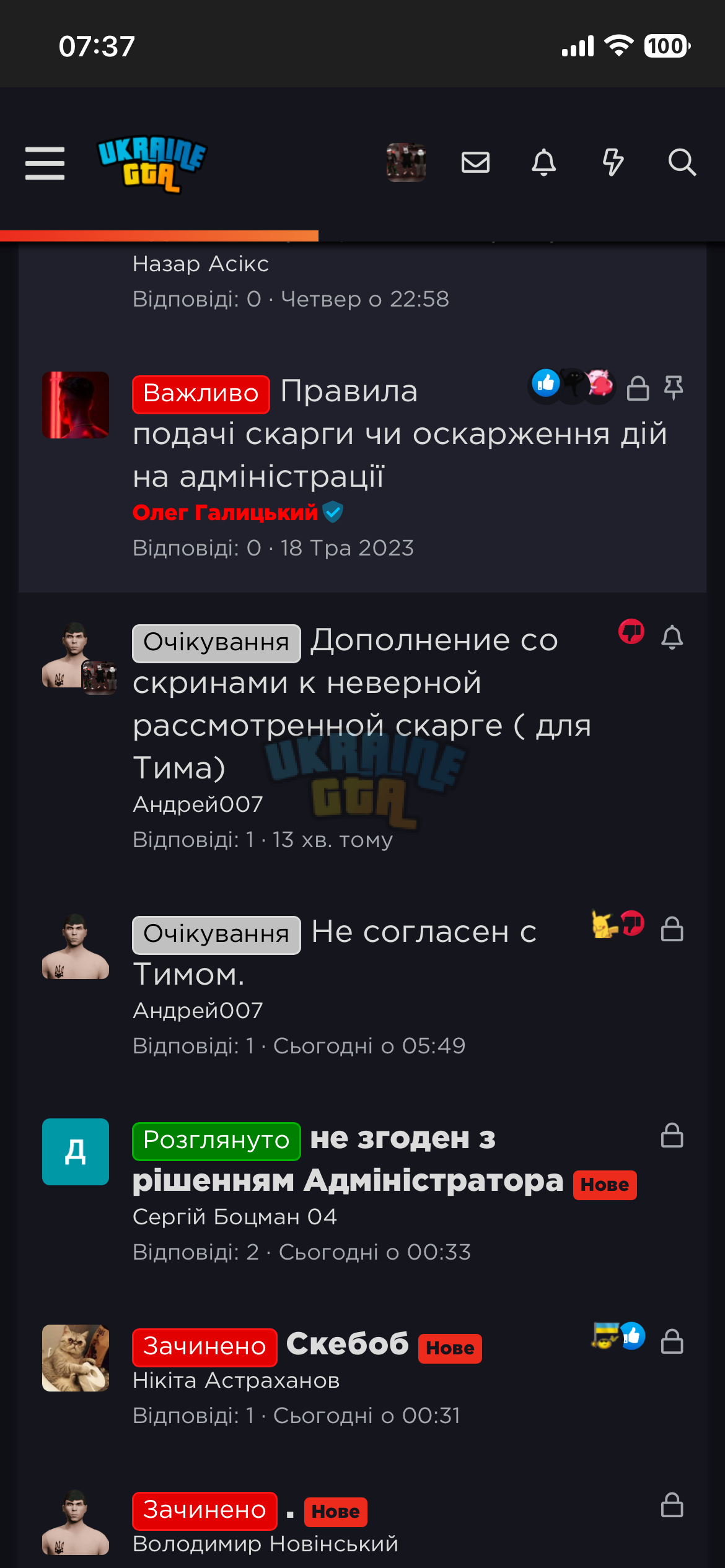725x1568 pixels.
Task: Open the thread Не согласен с Тимом
Action: click(x=335, y=953)
